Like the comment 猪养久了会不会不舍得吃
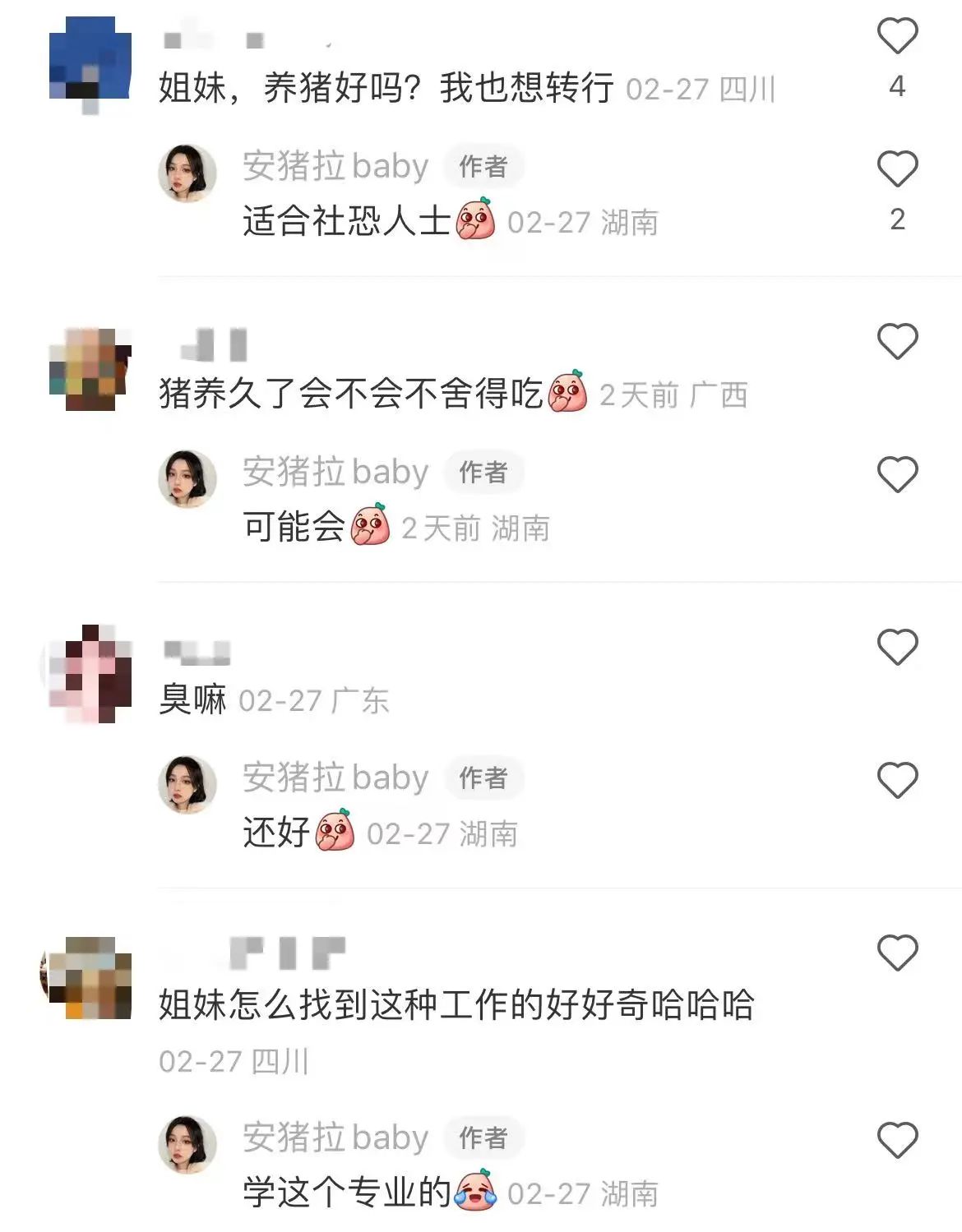Screen dimensions: 962x1232 tap(897, 342)
